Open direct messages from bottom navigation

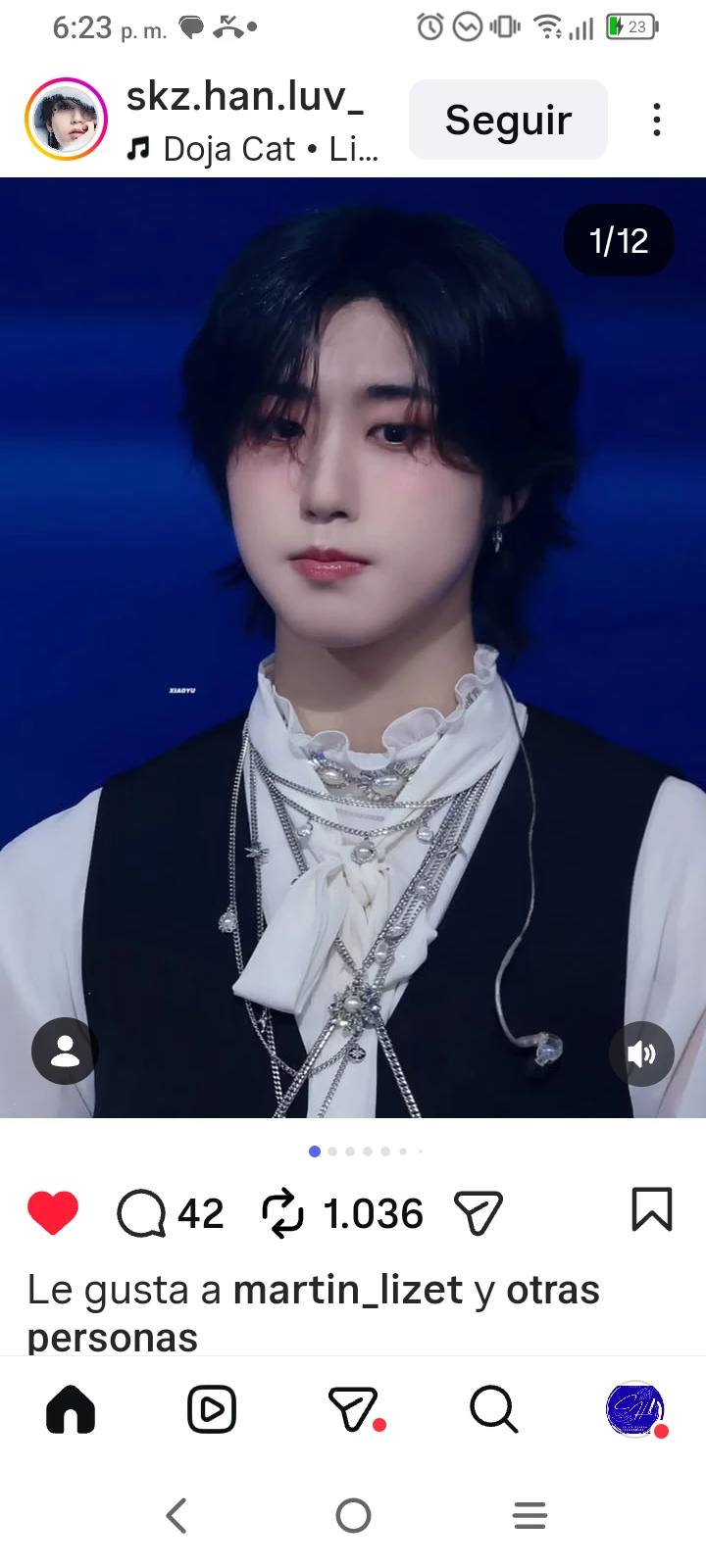coord(353,1410)
